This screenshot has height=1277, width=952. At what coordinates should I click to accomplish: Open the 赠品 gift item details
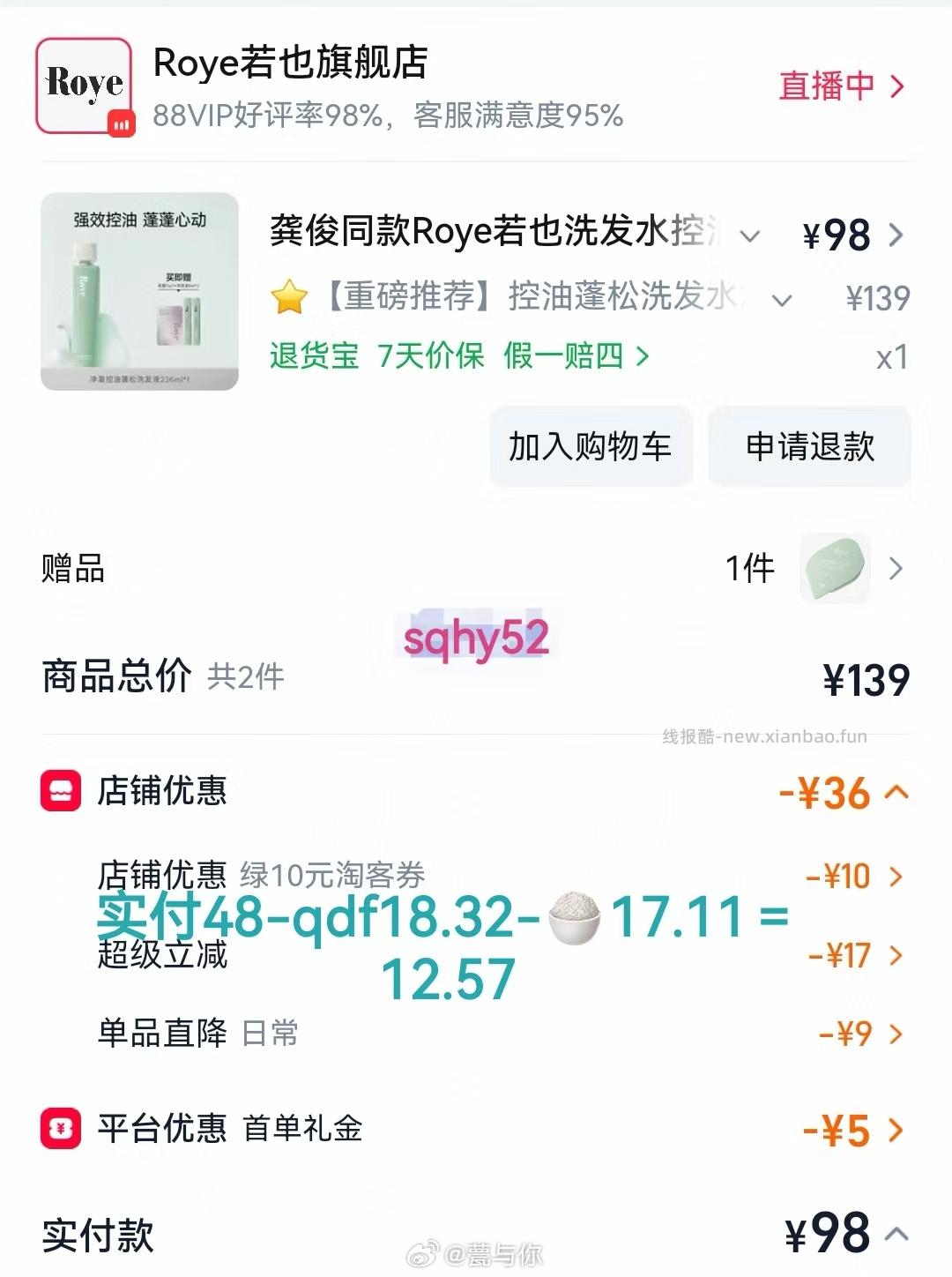tap(897, 569)
